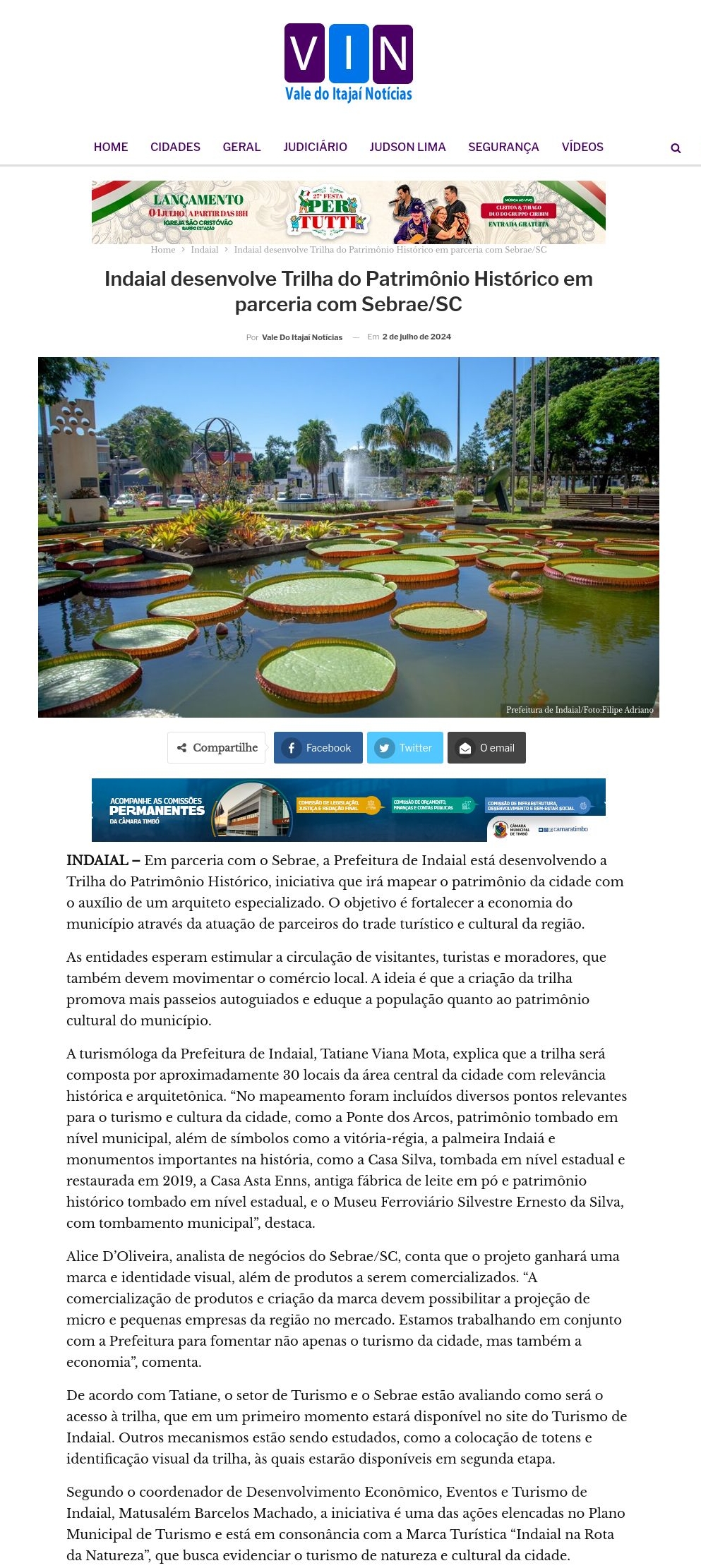Go to the HOME menu item

pos(111,147)
